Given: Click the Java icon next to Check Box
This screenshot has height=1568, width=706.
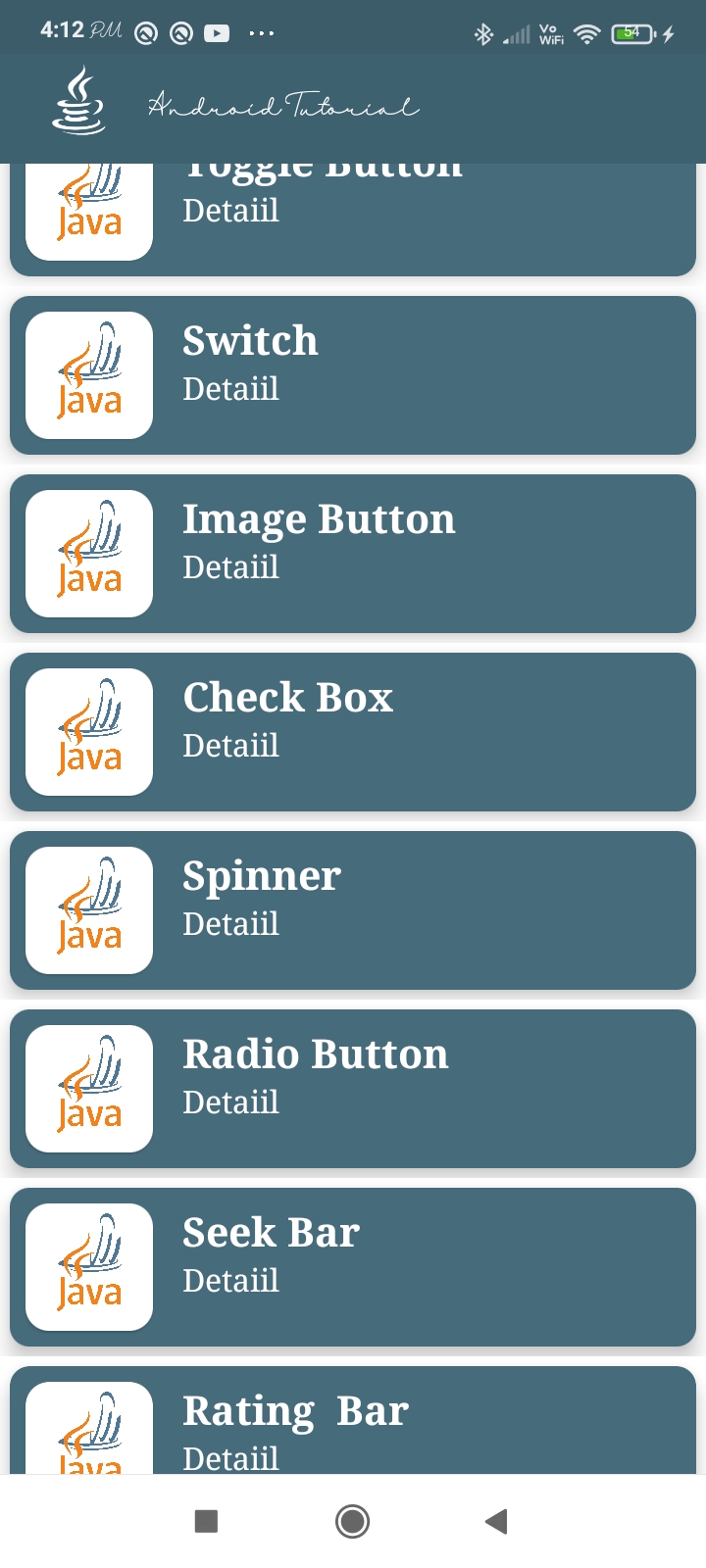Looking at the screenshot, I should point(88,732).
